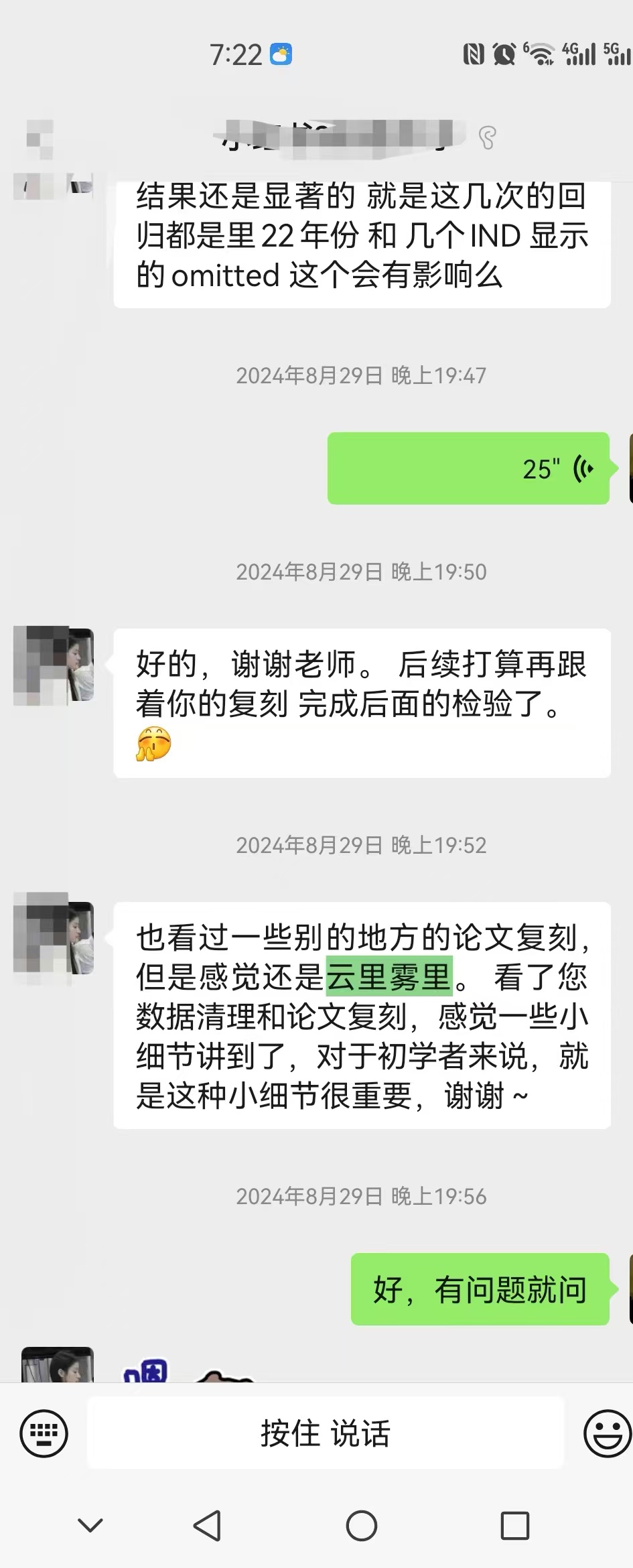Open recent apps with the square button

click(514, 1526)
